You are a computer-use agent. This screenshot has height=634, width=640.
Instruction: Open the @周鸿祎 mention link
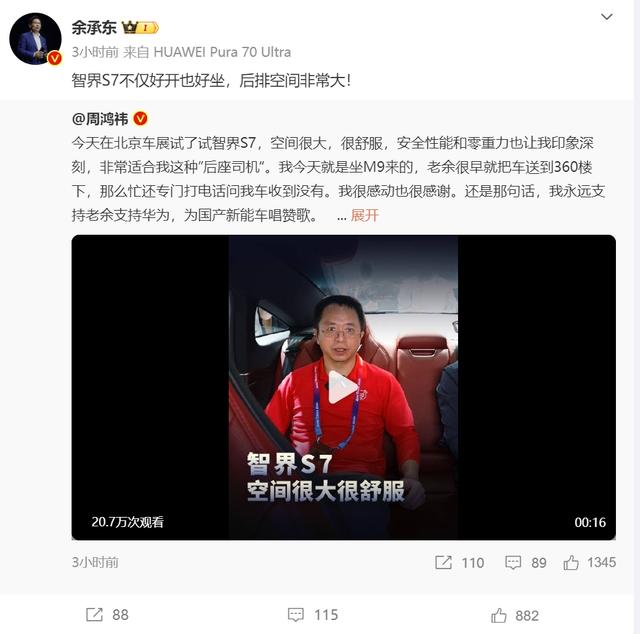[100, 118]
